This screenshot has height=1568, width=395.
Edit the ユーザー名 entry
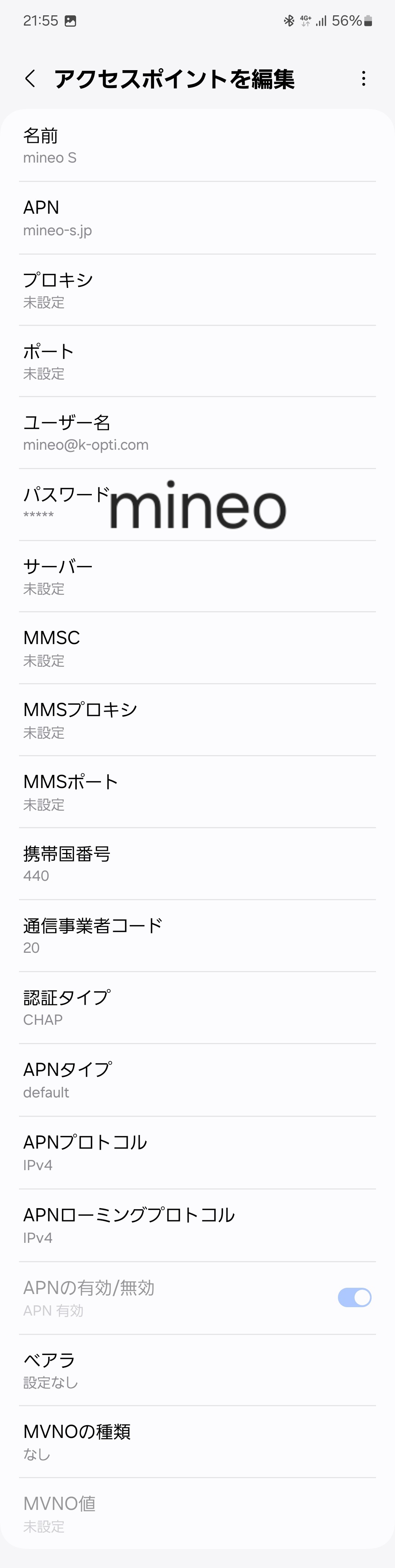pos(197,433)
